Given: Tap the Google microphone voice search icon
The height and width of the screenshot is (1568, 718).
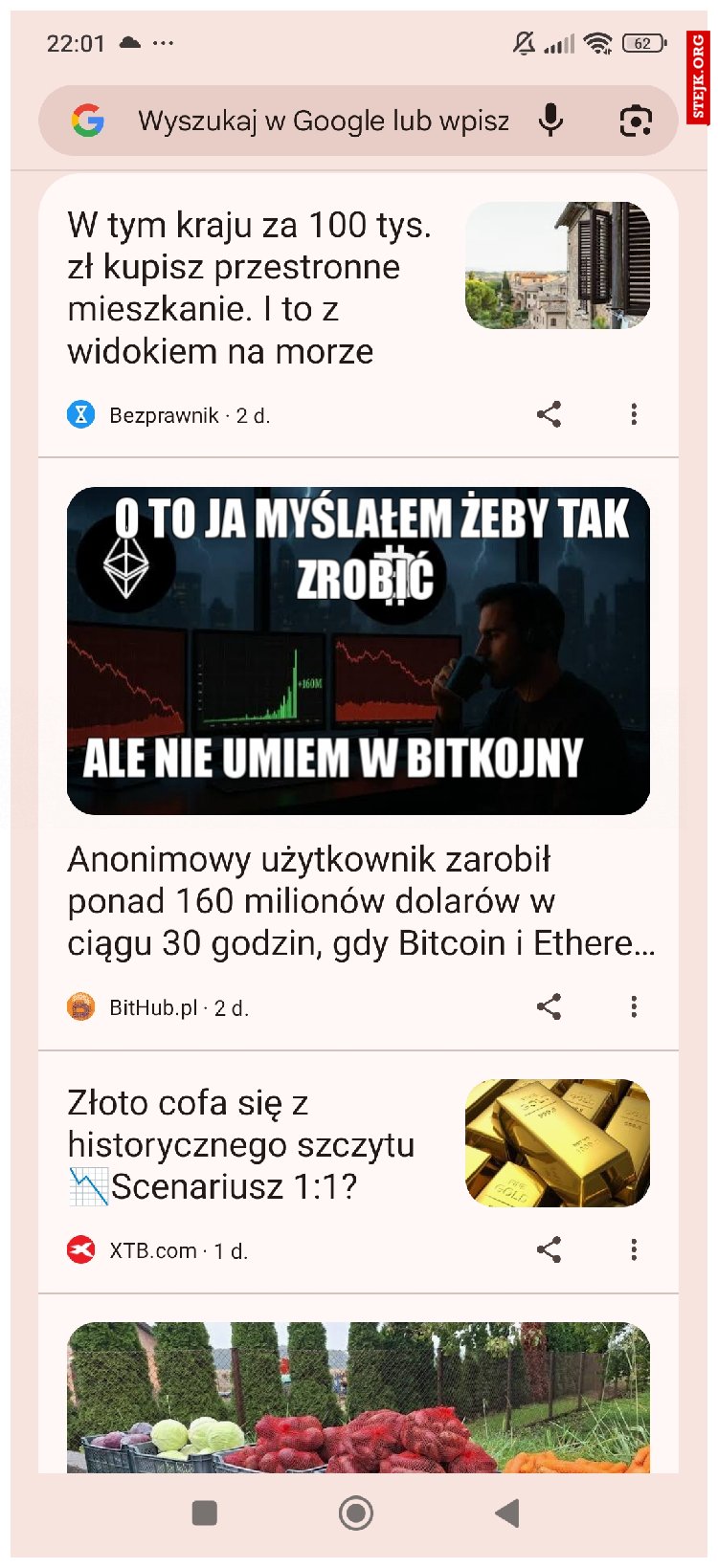Looking at the screenshot, I should pos(550,120).
